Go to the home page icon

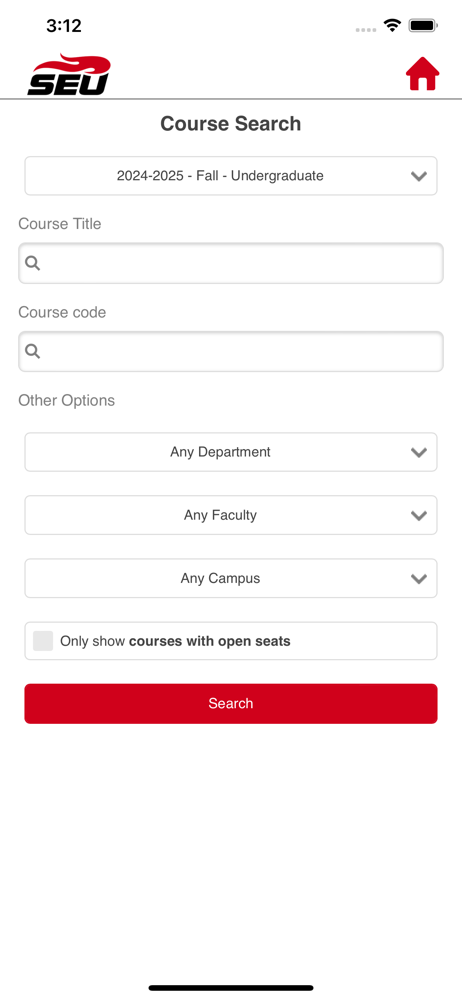(x=422, y=74)
